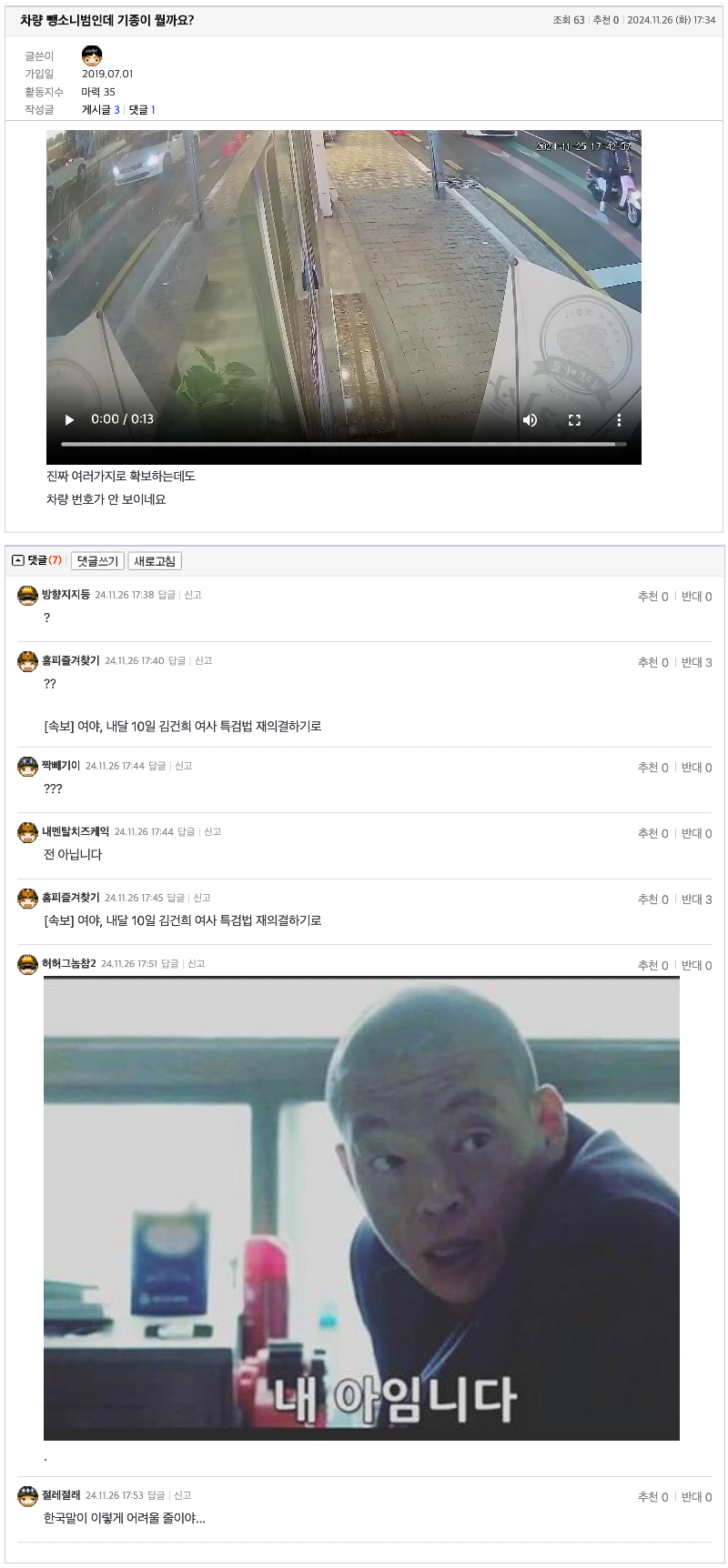
Task: Upvote 절레절래's comment
Action: [652, 1497]
